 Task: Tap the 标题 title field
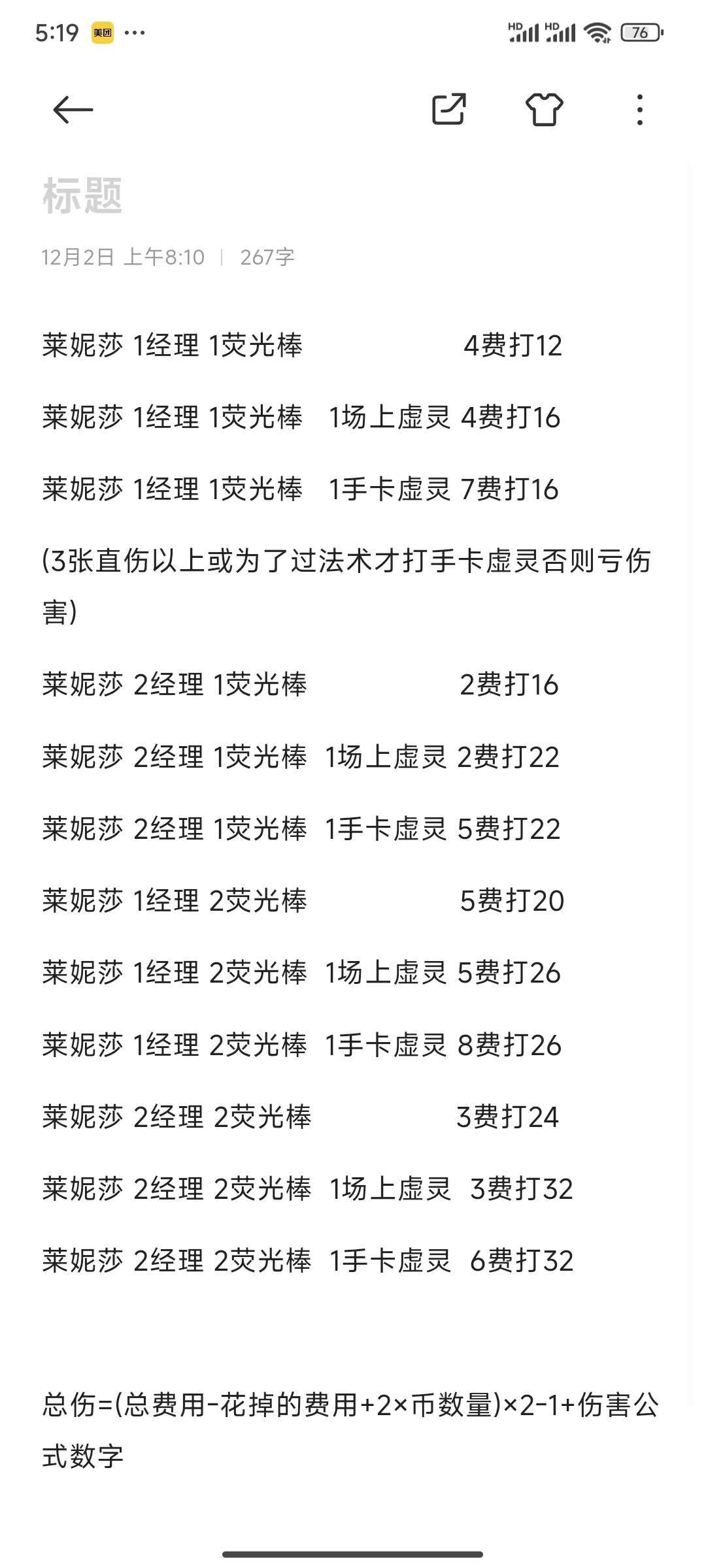click(x=82, y=195)
